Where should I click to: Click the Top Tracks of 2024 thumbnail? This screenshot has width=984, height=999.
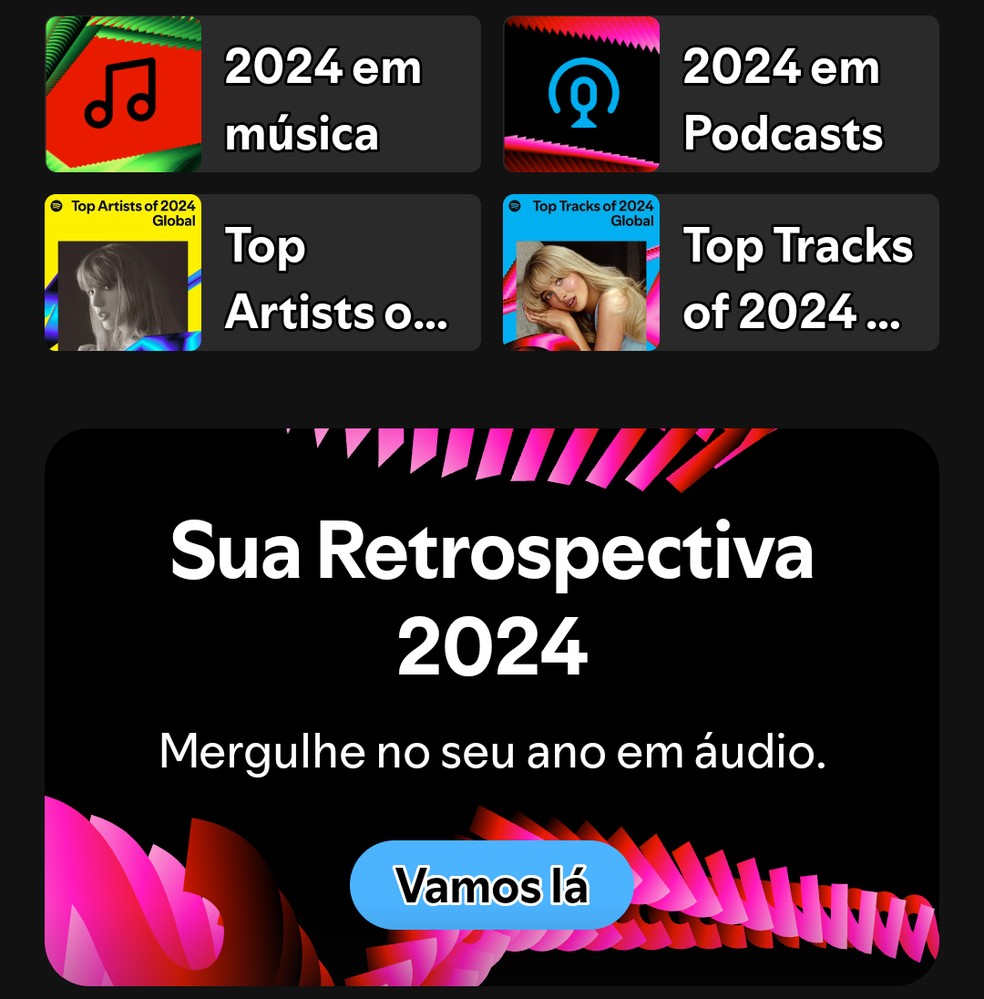(x=581, y=272)
